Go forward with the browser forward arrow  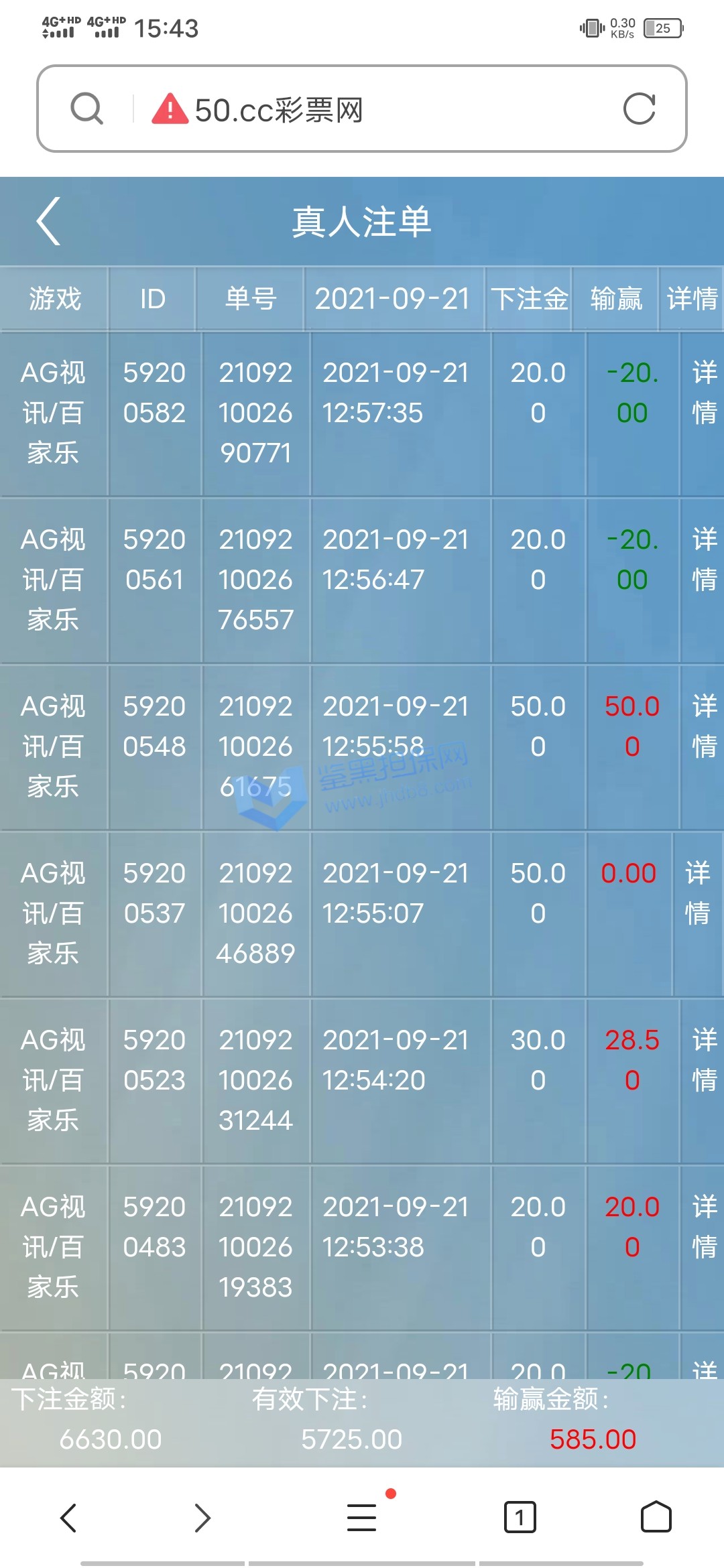pos(202,1518)
